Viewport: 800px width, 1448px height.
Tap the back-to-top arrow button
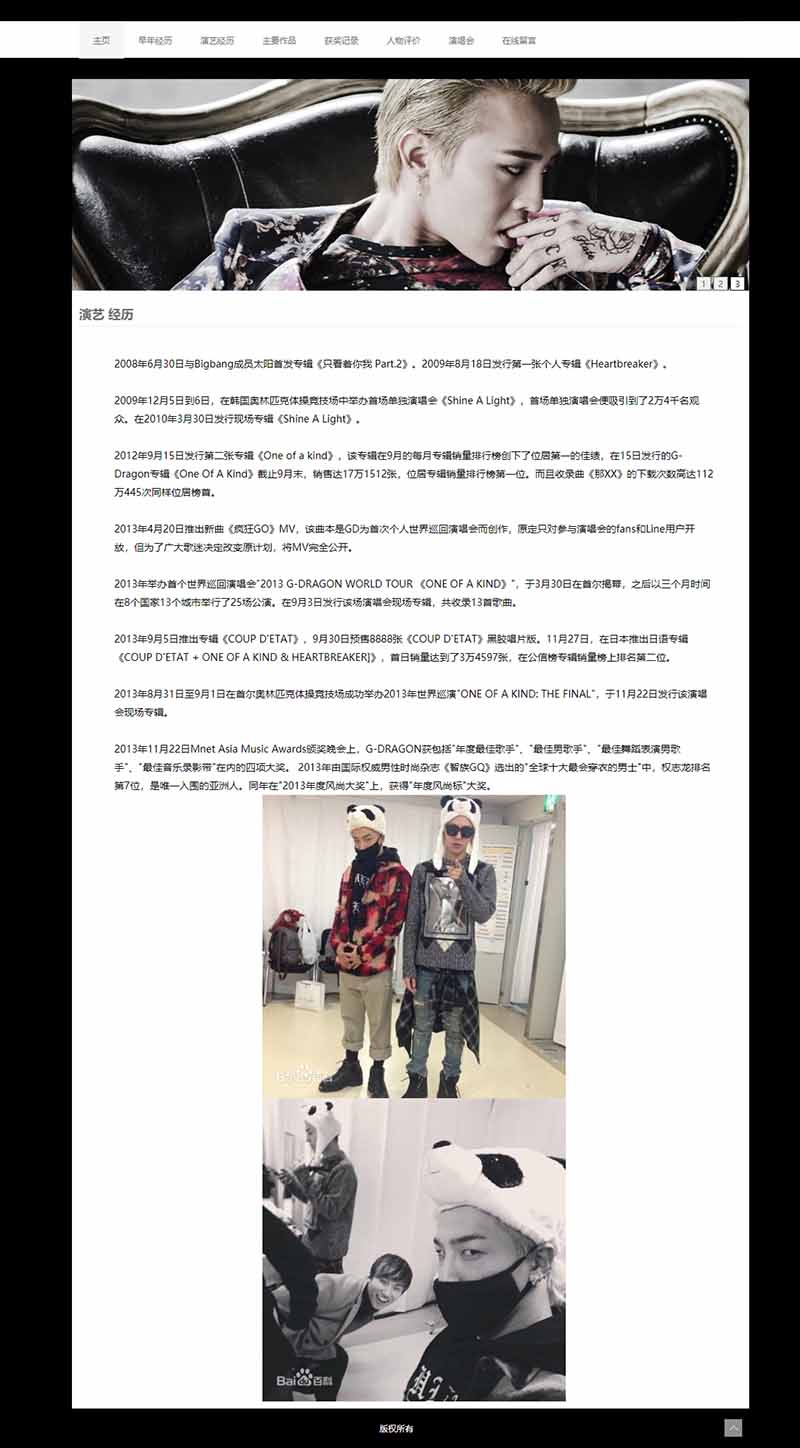734,1428
